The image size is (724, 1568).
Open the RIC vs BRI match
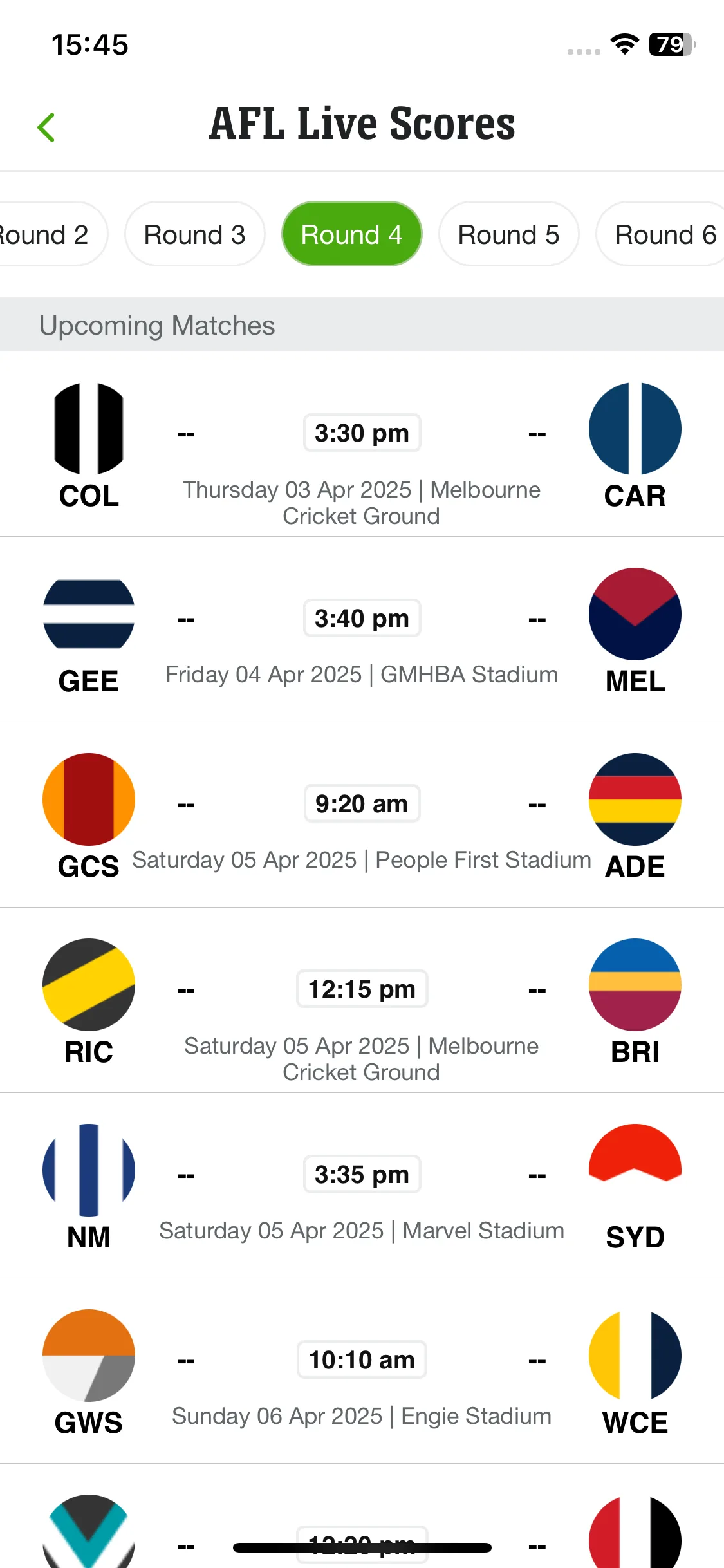click(362, 1001)
